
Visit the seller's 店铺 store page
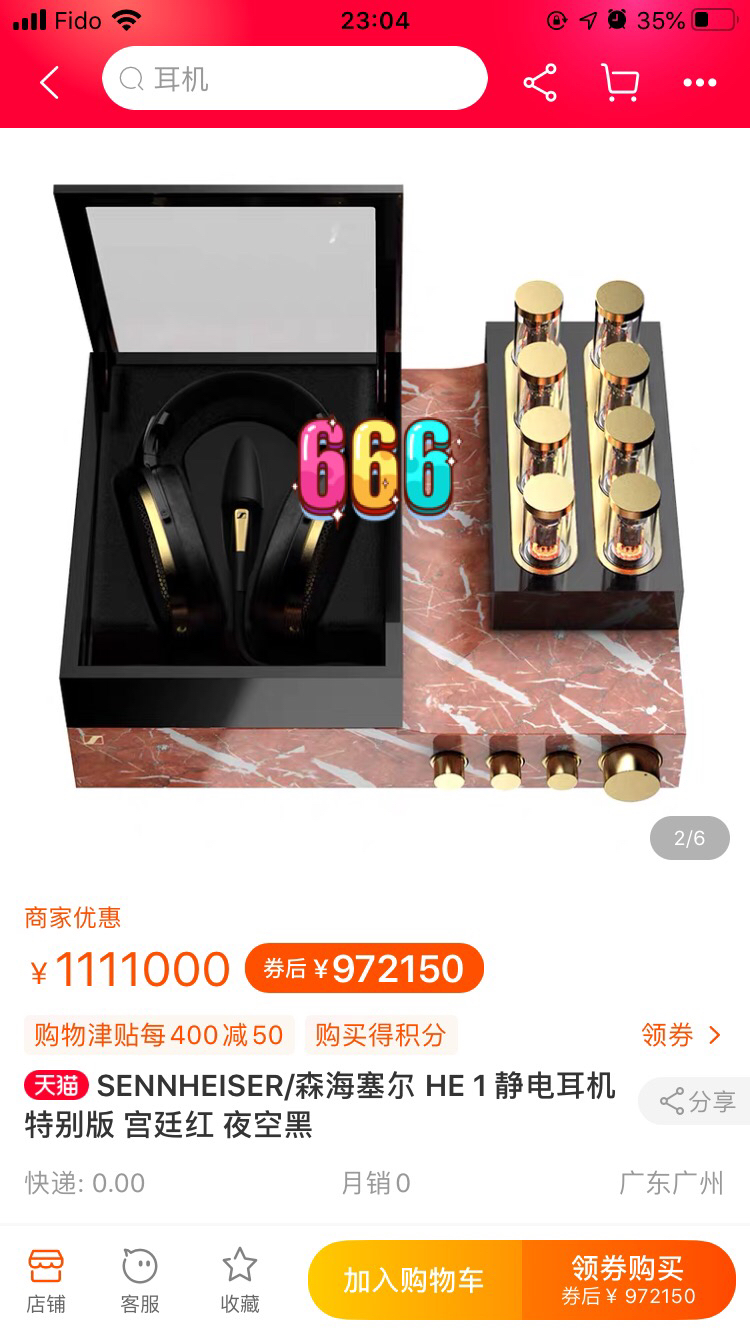pyautogui.click(x=46, y=1280)
